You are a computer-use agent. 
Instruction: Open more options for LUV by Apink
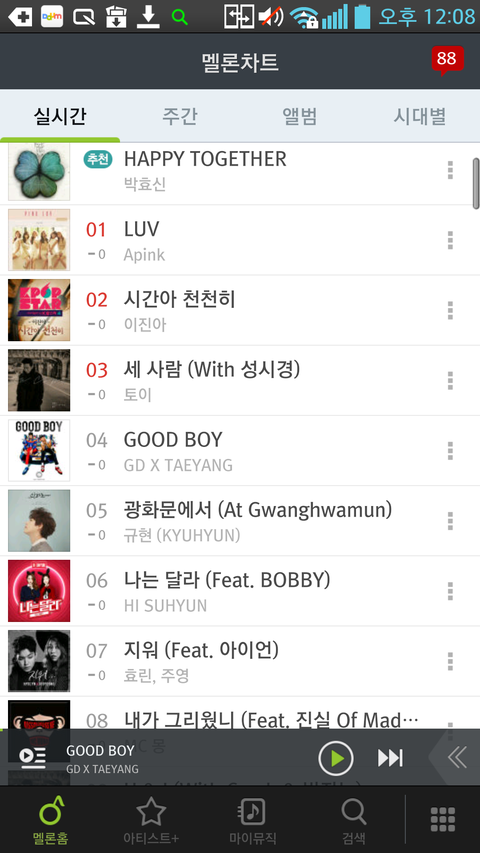(x=450, y=240)
